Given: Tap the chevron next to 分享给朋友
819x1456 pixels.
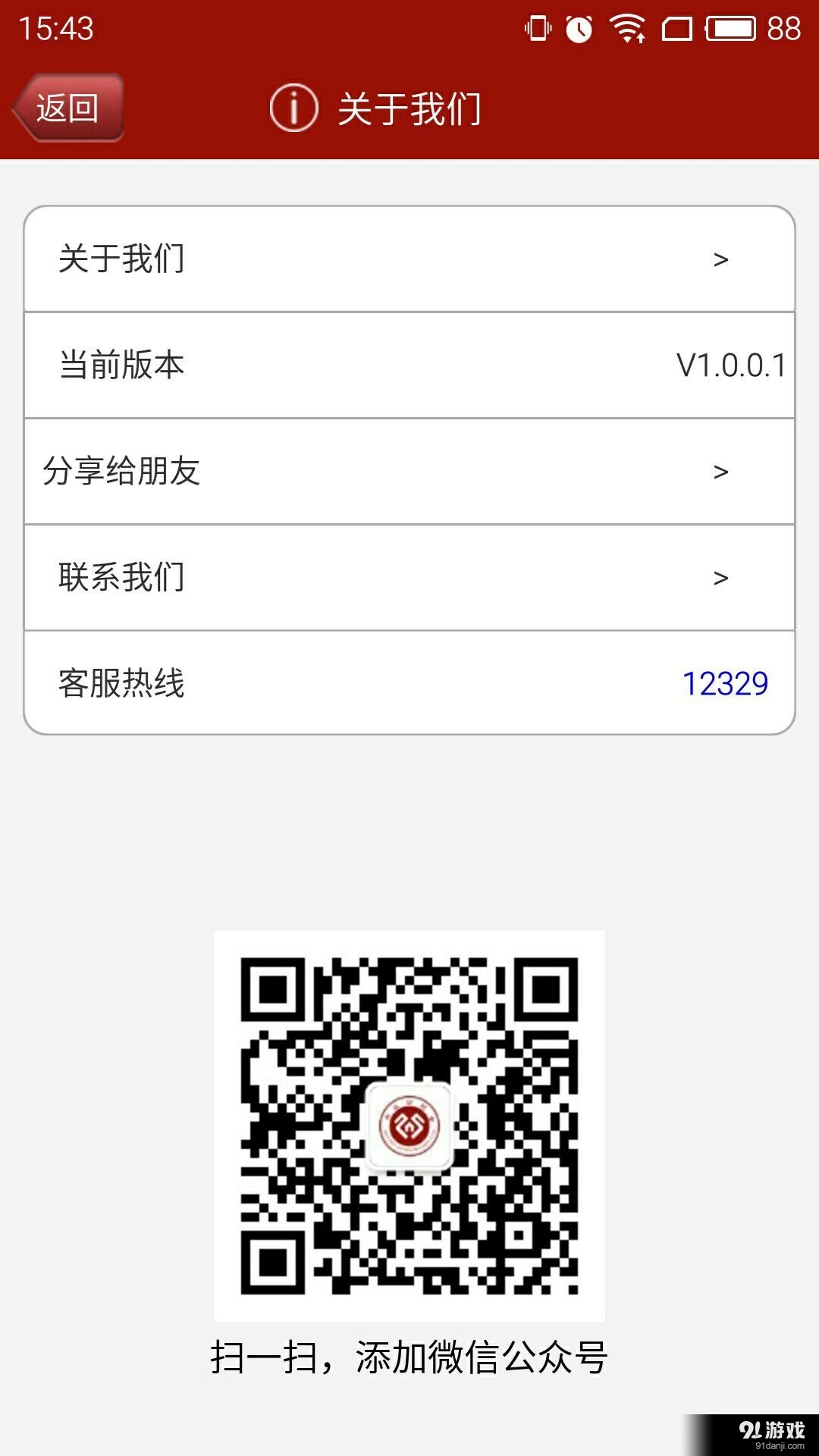Looking at the screenshot, I should click(718, 470).
